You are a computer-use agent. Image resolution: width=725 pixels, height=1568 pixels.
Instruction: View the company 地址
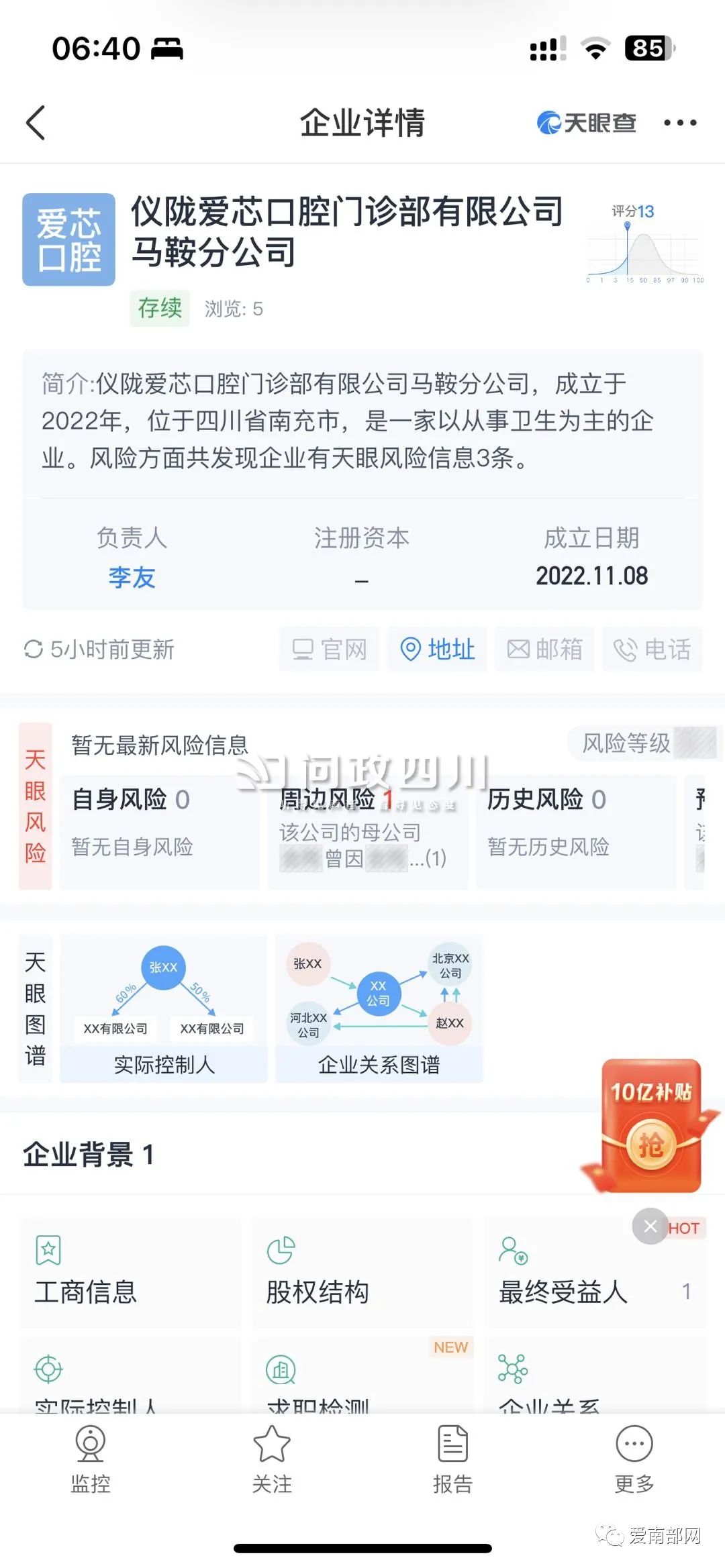tap(438, 649)
